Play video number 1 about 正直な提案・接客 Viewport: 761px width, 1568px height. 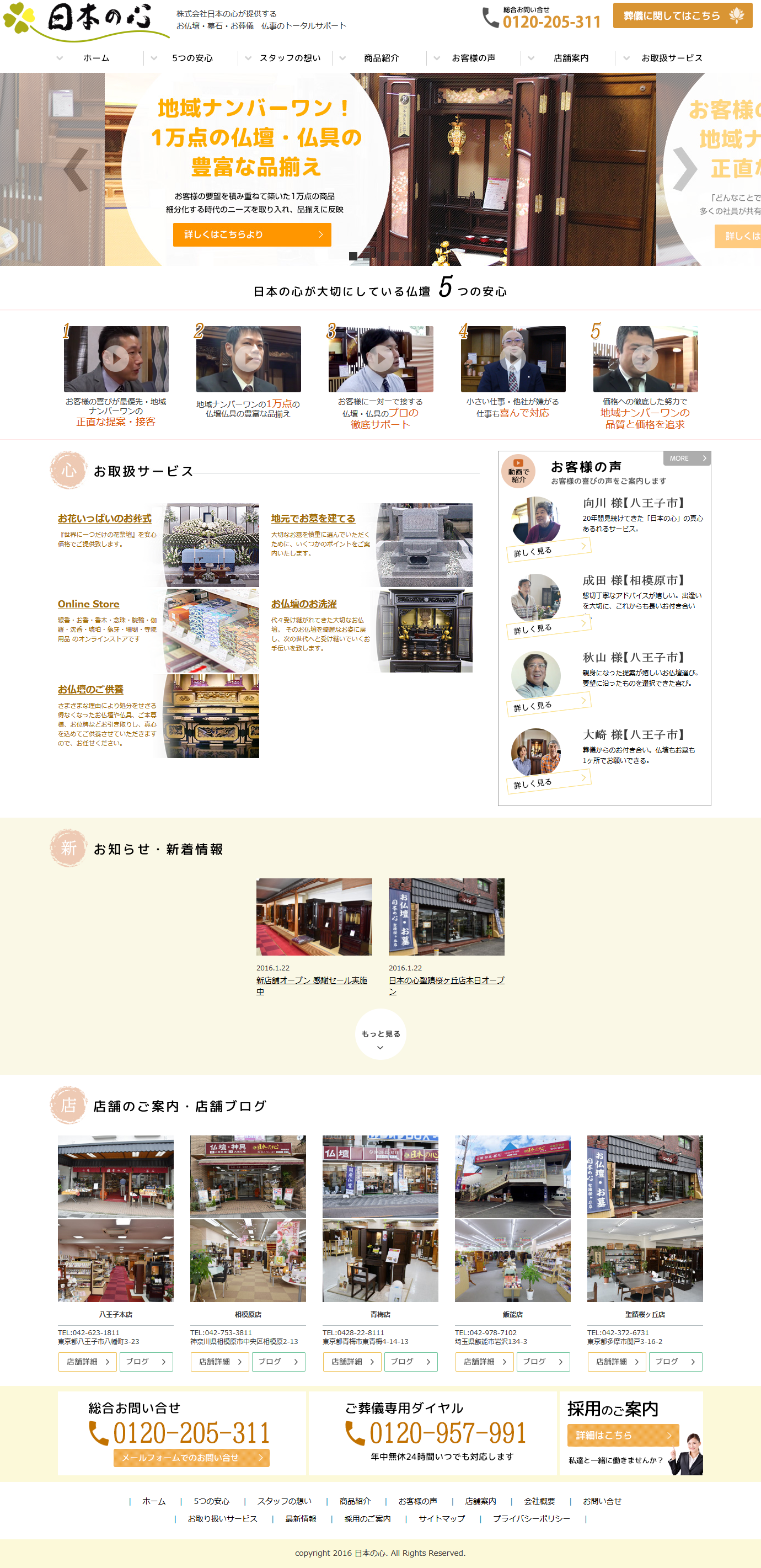click(x=116, y=359)
